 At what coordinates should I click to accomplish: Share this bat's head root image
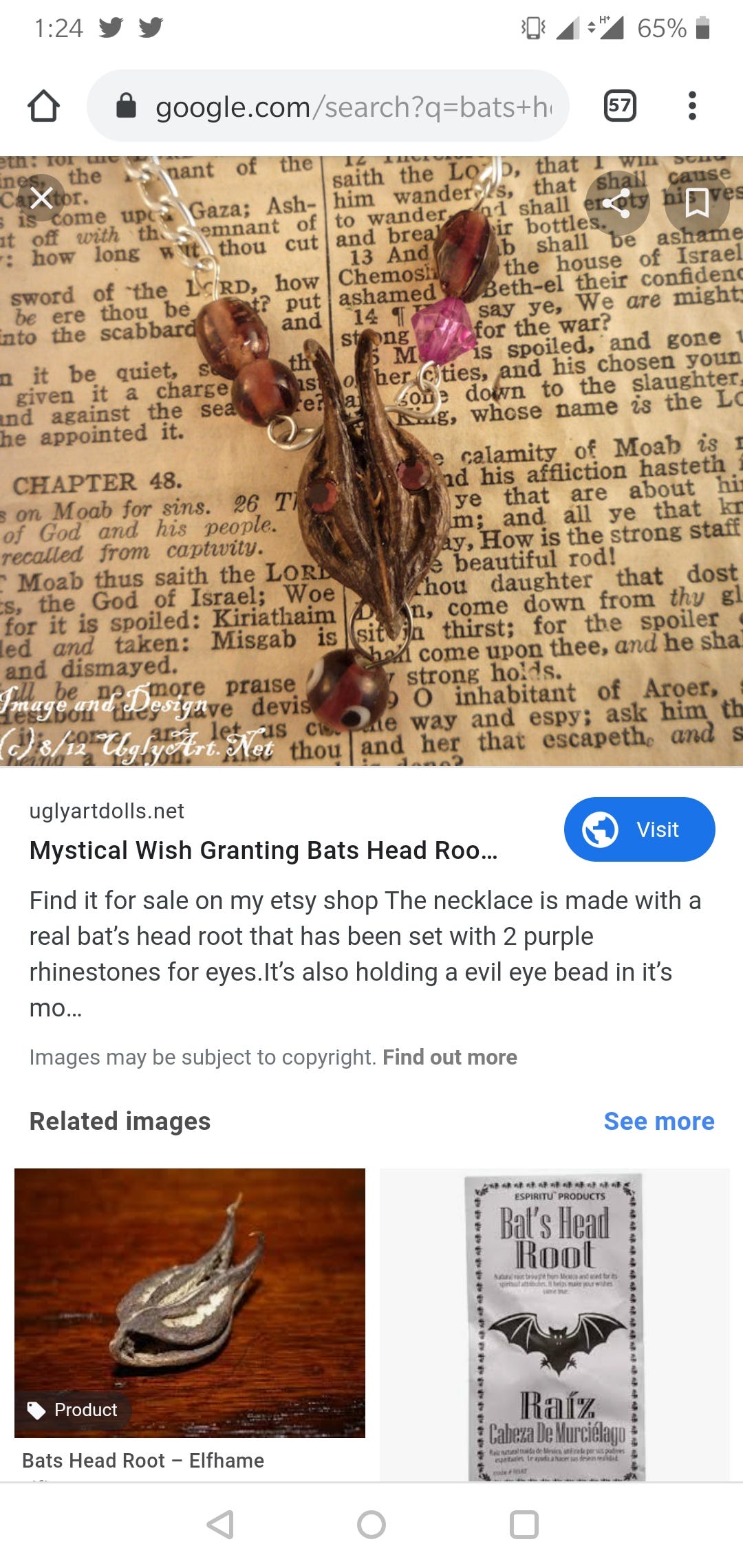tap(617, 203)
